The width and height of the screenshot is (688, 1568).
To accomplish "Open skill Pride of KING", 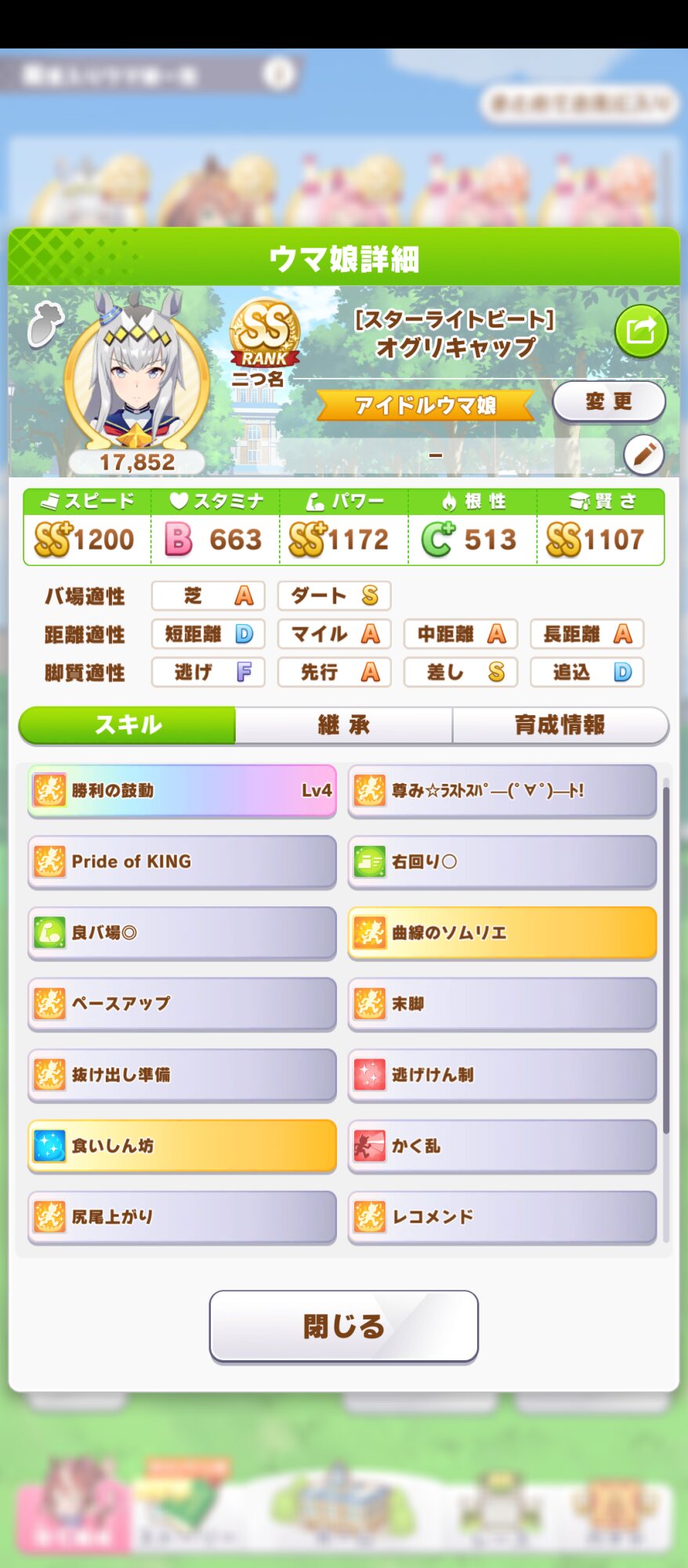I will 182,862.
